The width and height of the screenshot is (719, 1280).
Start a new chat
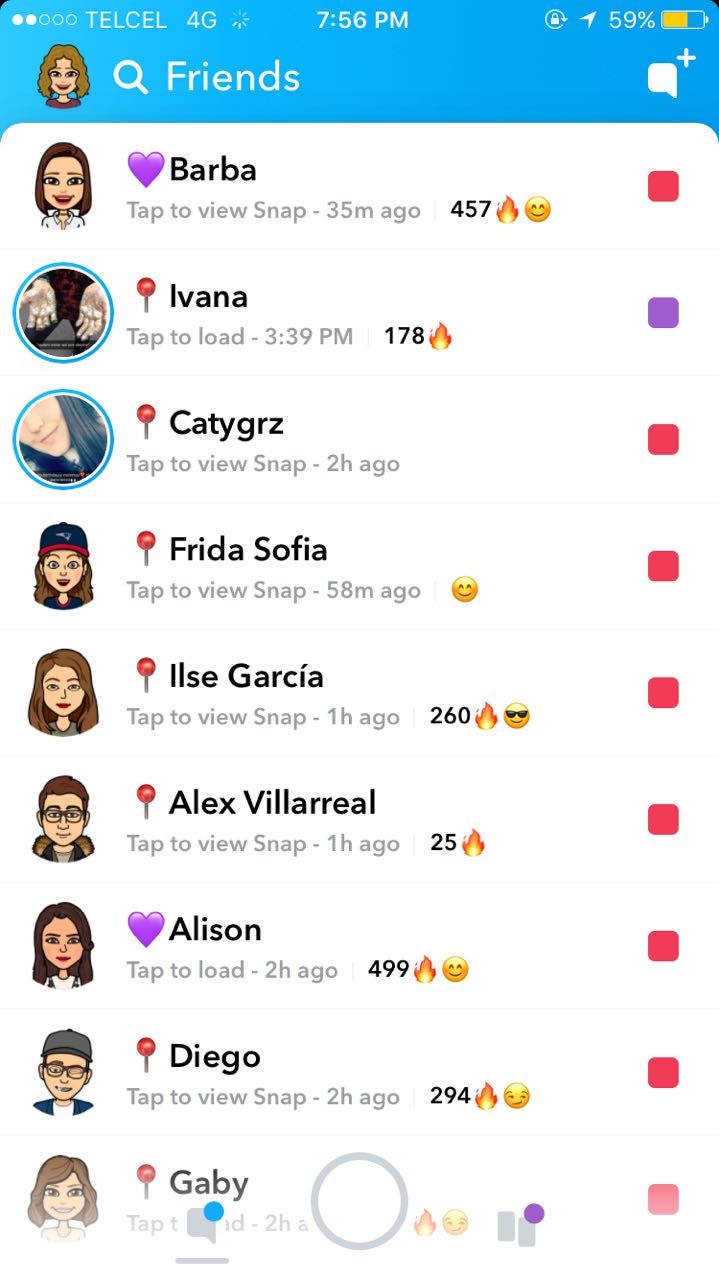tap(669, 74)
